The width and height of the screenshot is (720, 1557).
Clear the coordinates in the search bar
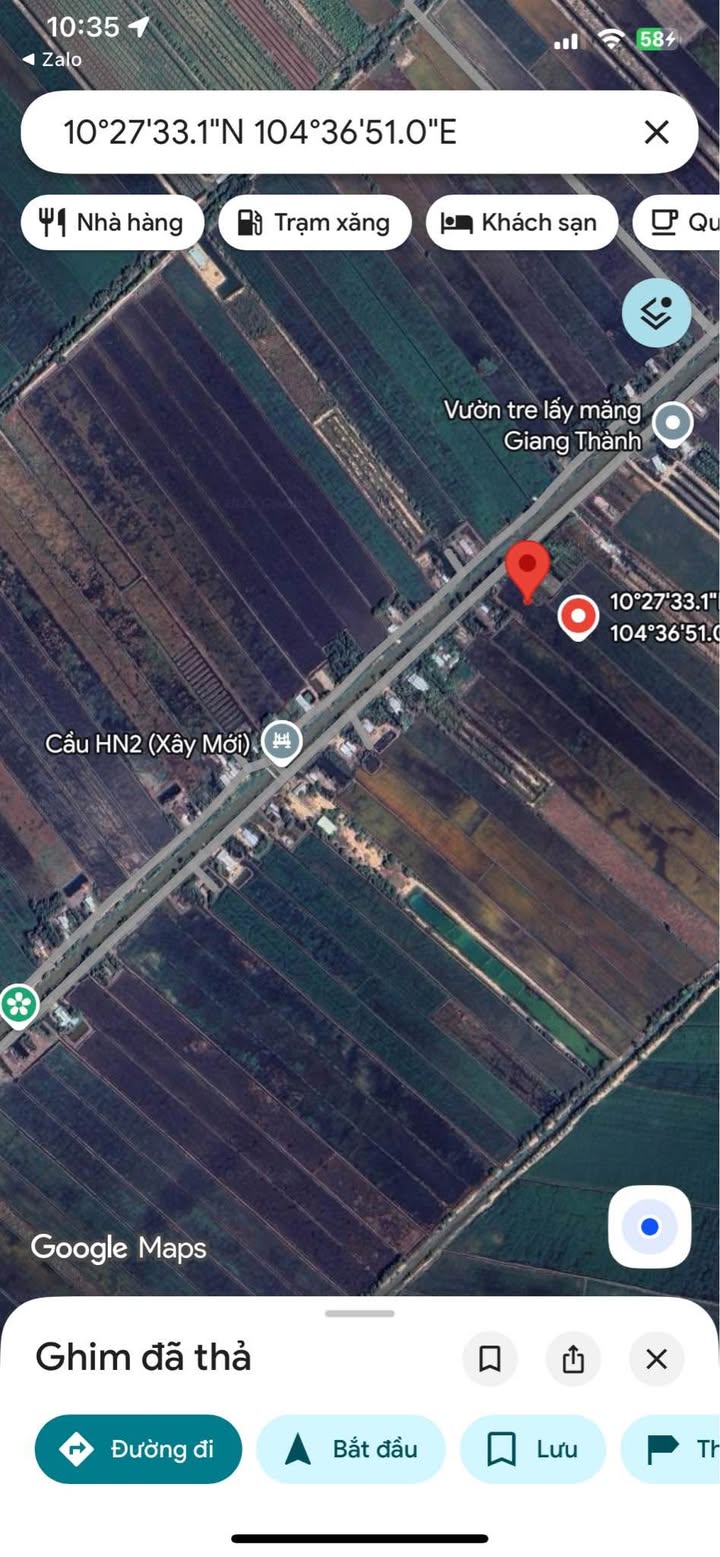click(656, 132)
